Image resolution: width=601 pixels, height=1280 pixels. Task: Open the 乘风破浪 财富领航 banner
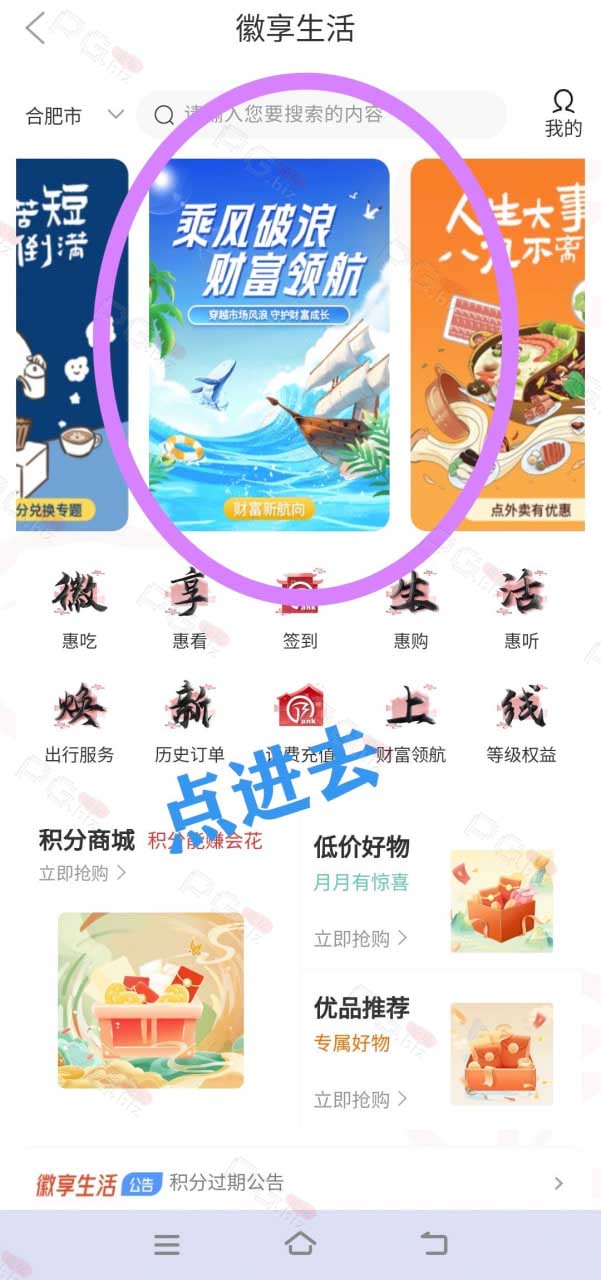pyautogui.click(x=269, y=344)
